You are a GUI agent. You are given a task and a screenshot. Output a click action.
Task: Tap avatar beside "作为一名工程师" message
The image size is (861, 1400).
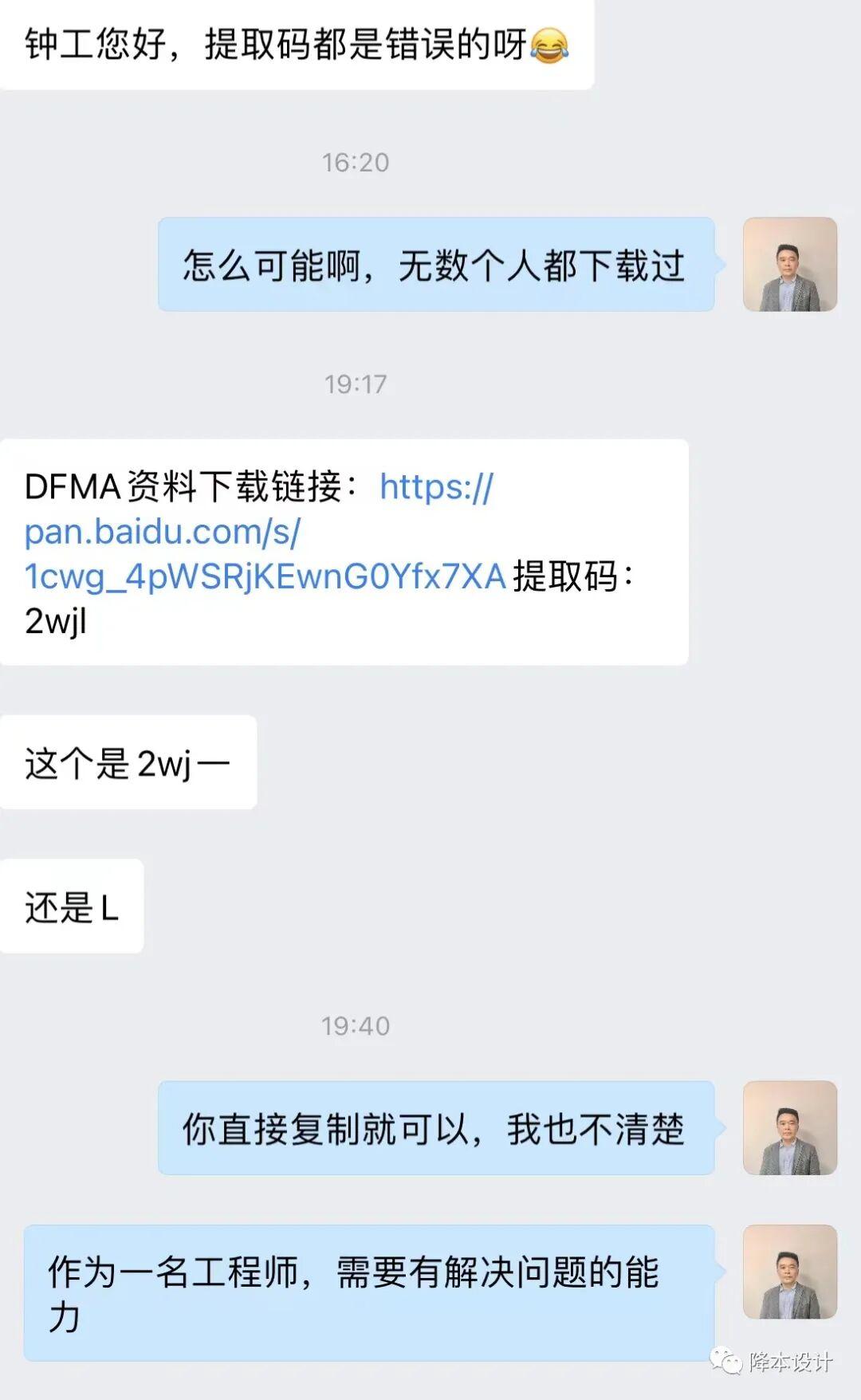coord(789,1272)
